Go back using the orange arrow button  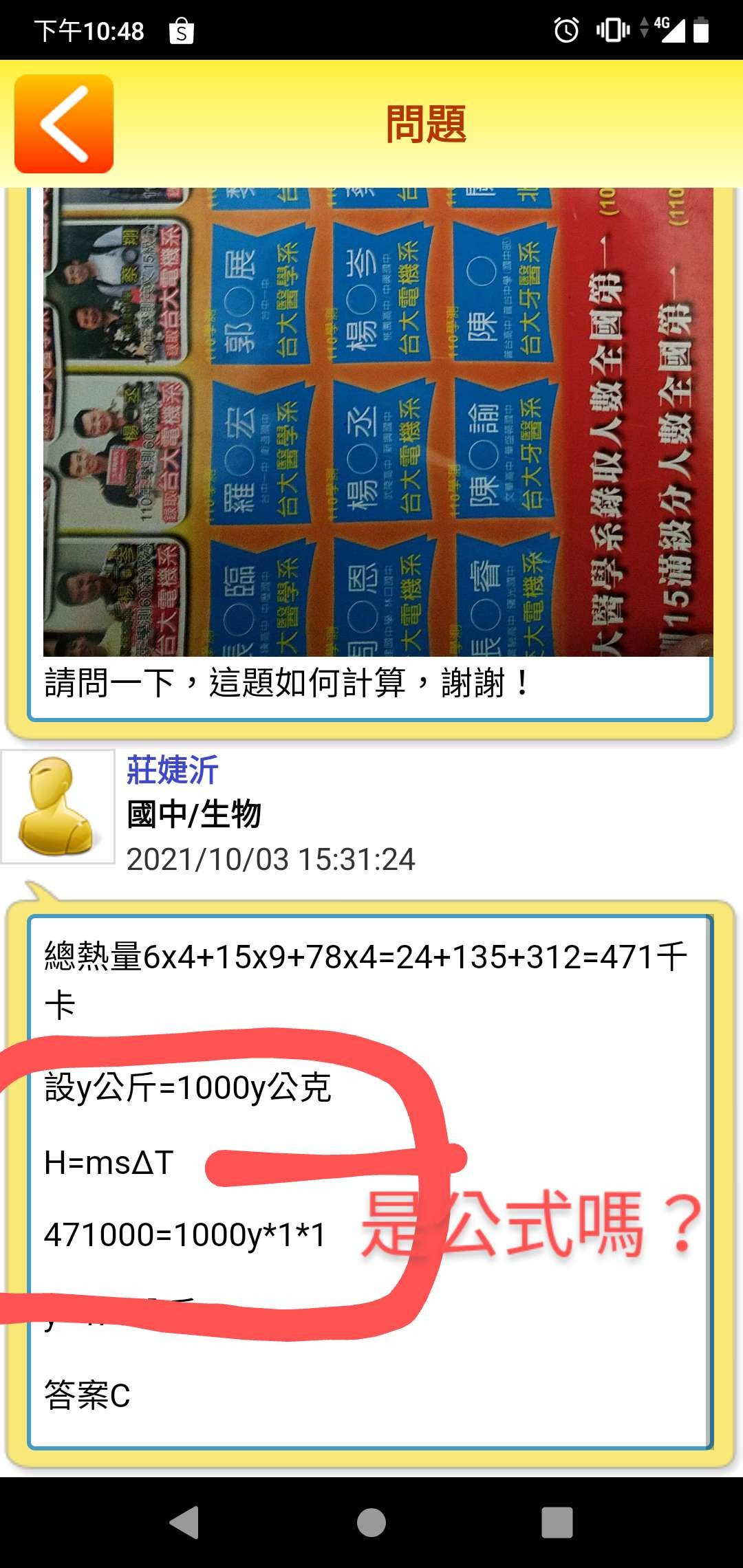click(64, 124)
